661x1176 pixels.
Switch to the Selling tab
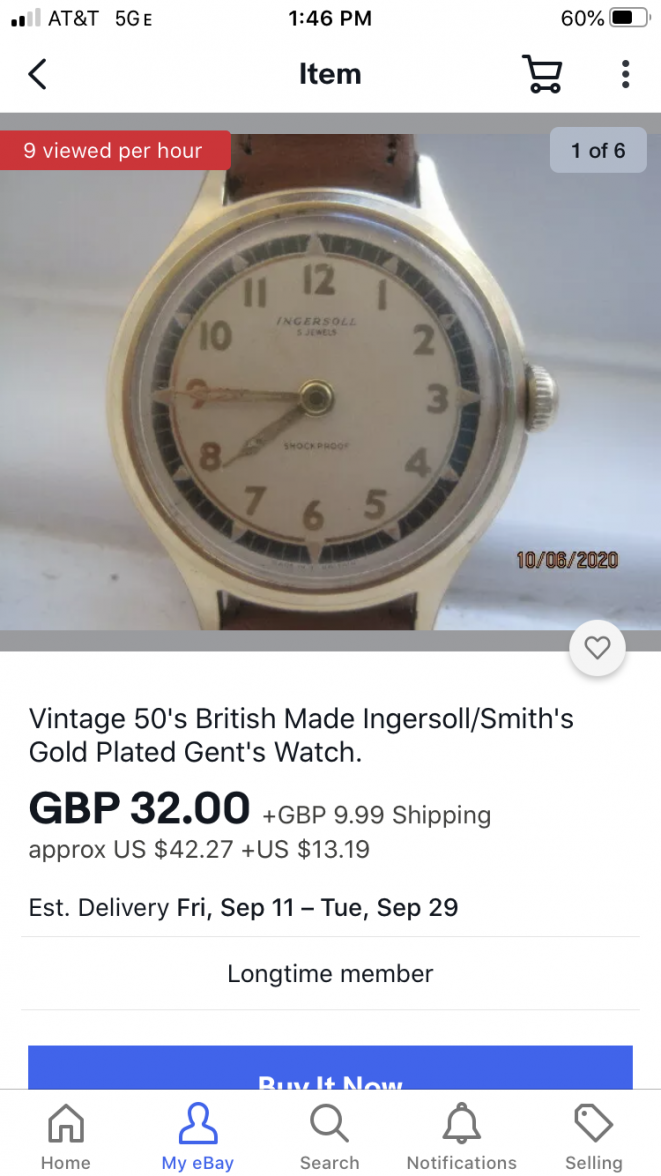593,1137
